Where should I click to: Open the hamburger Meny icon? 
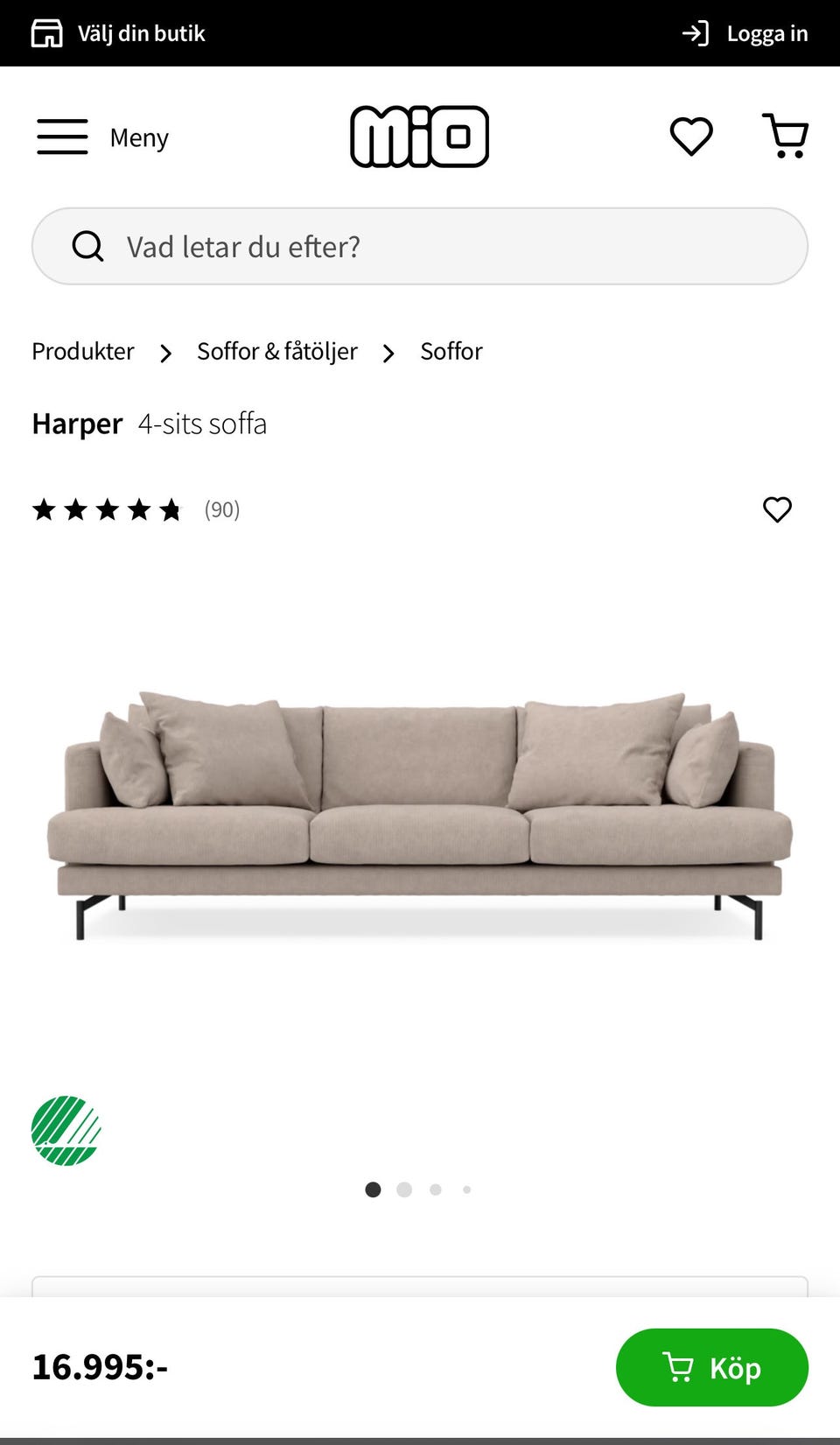[x=62, y=137]
